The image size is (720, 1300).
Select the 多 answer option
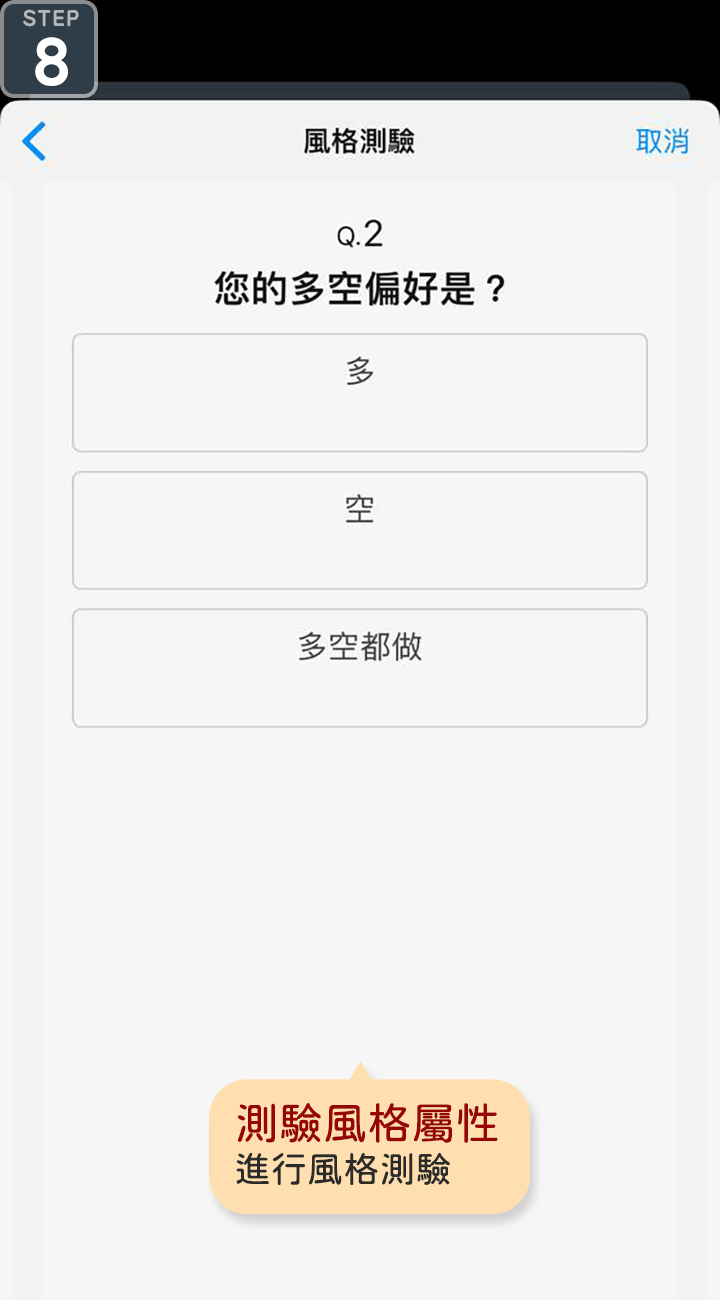(x=360, y=393)
